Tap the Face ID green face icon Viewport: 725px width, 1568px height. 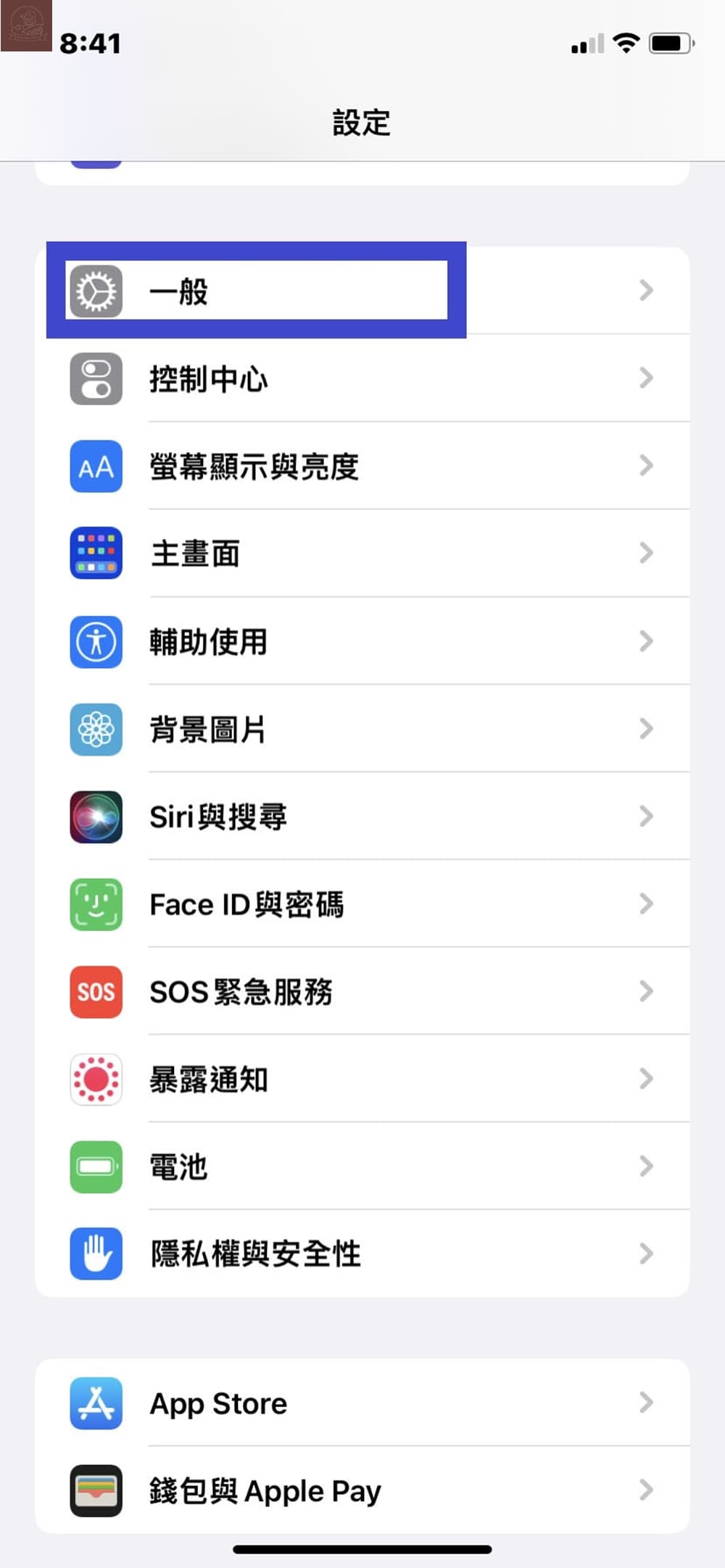[95, 905]
